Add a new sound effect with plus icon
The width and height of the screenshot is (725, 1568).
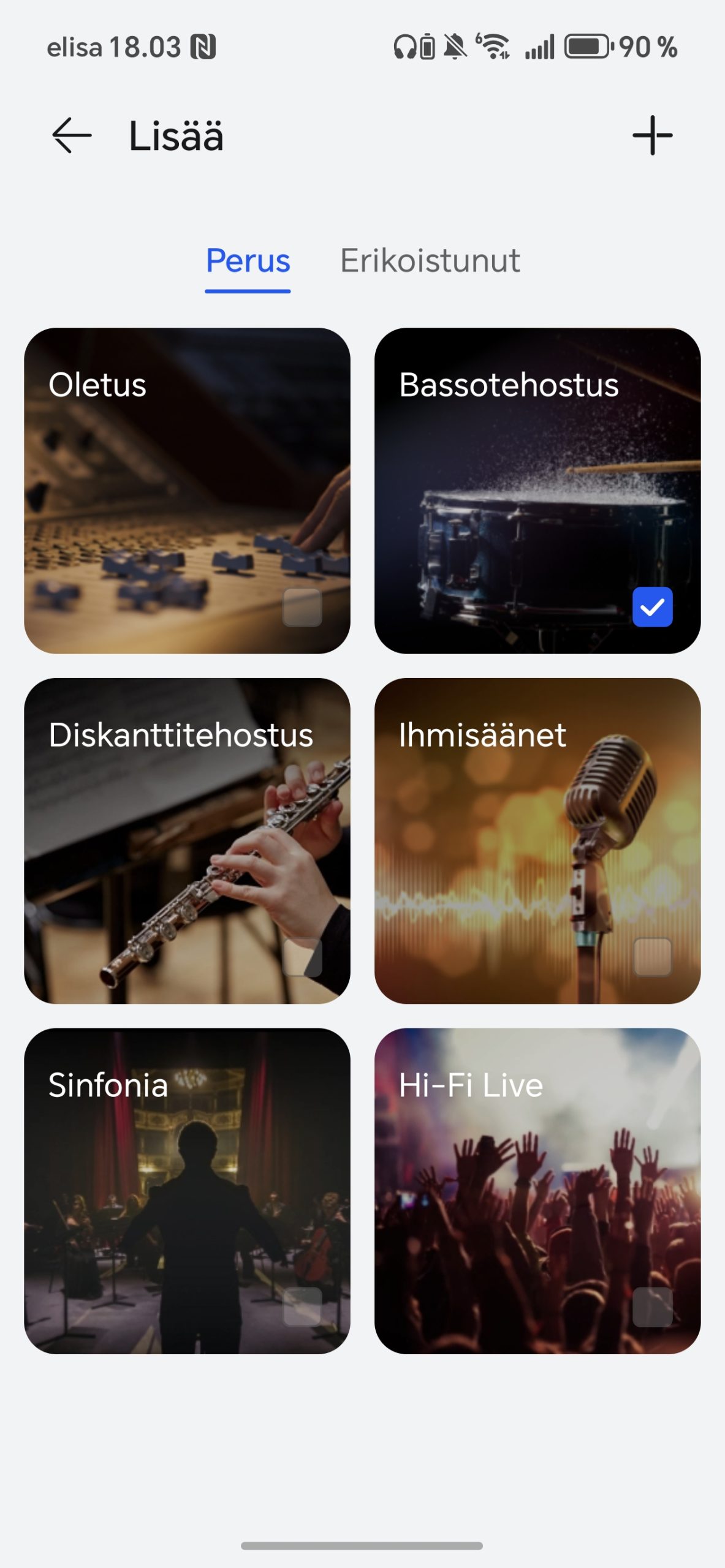pos(652,135)
